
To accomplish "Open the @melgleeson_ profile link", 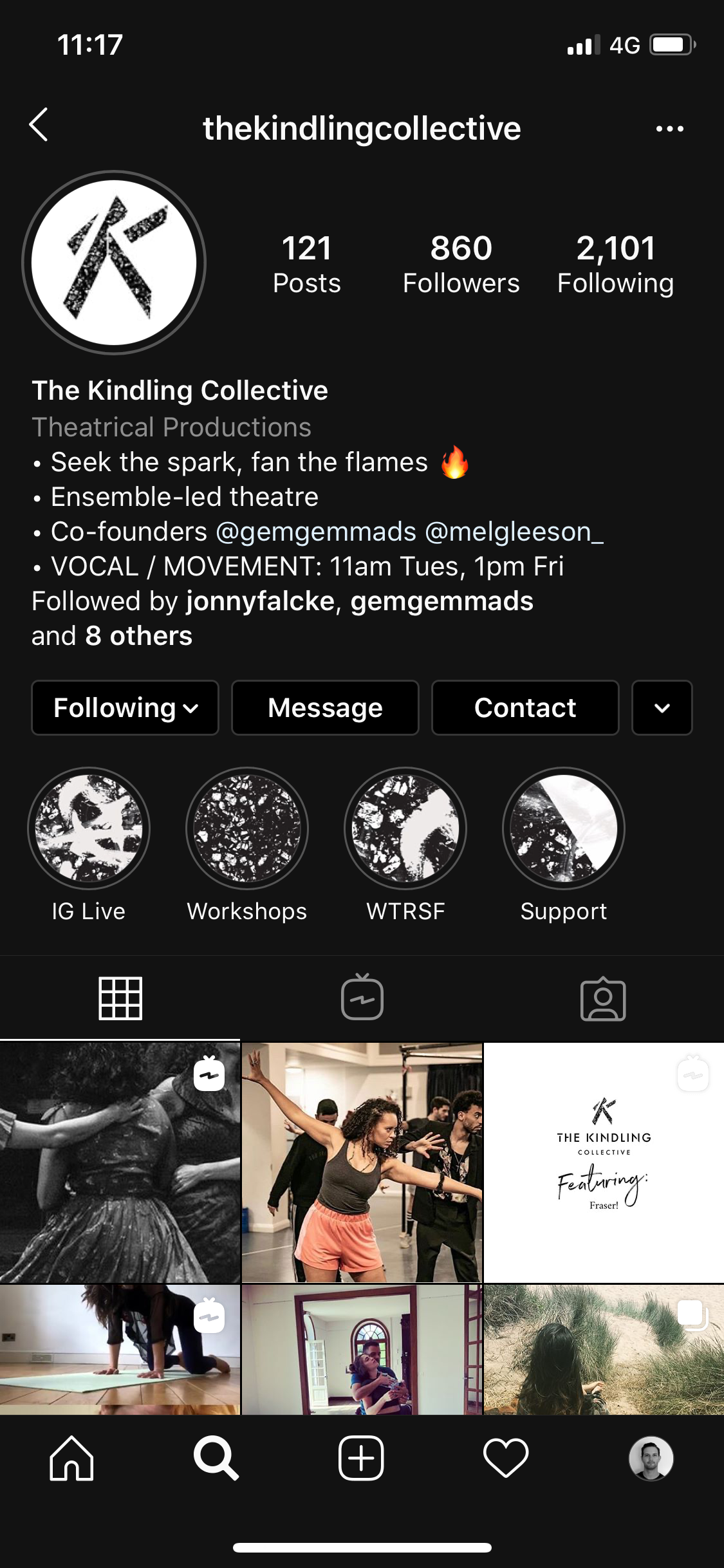I will coord(514,532).
